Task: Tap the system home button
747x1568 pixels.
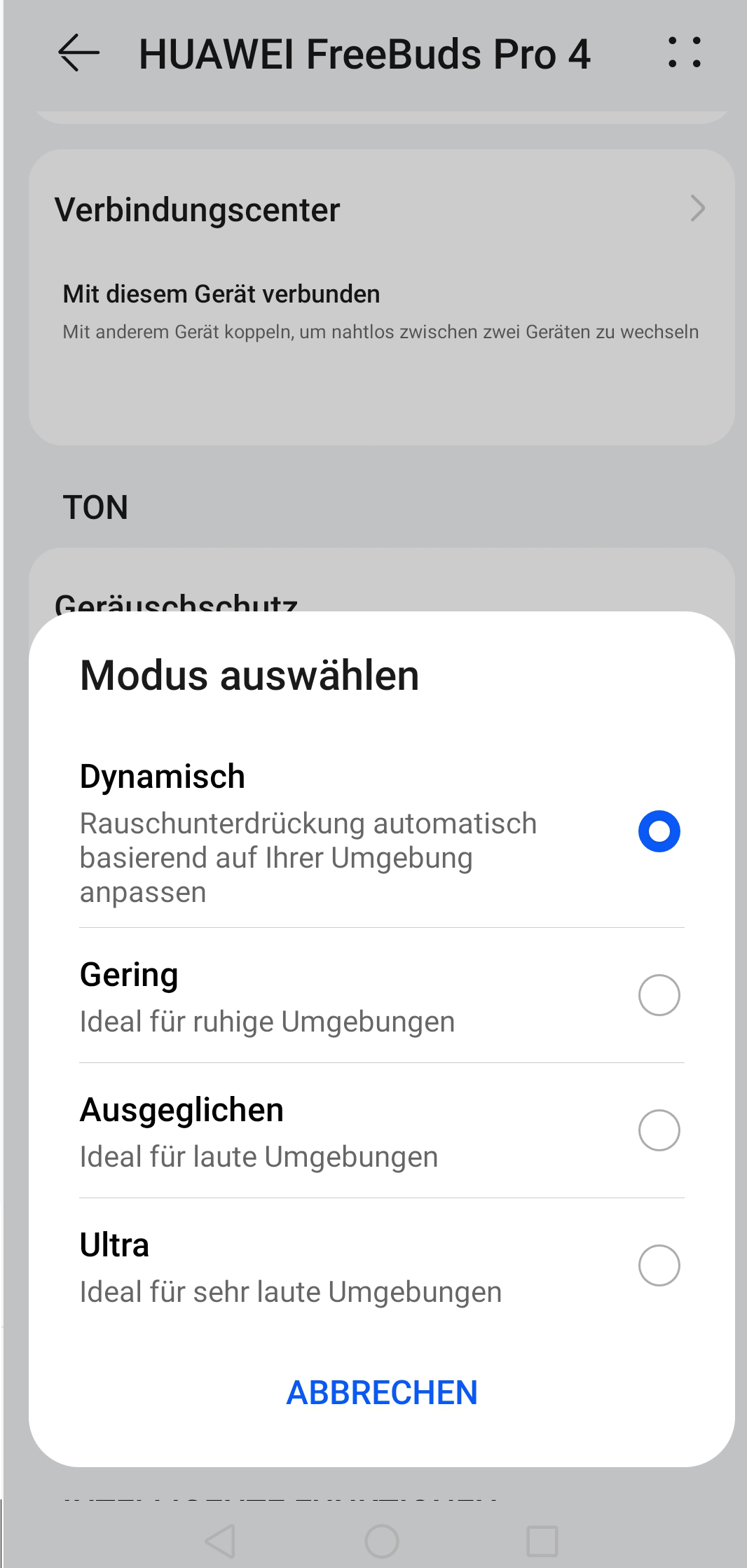Action: pos(382,1541)
